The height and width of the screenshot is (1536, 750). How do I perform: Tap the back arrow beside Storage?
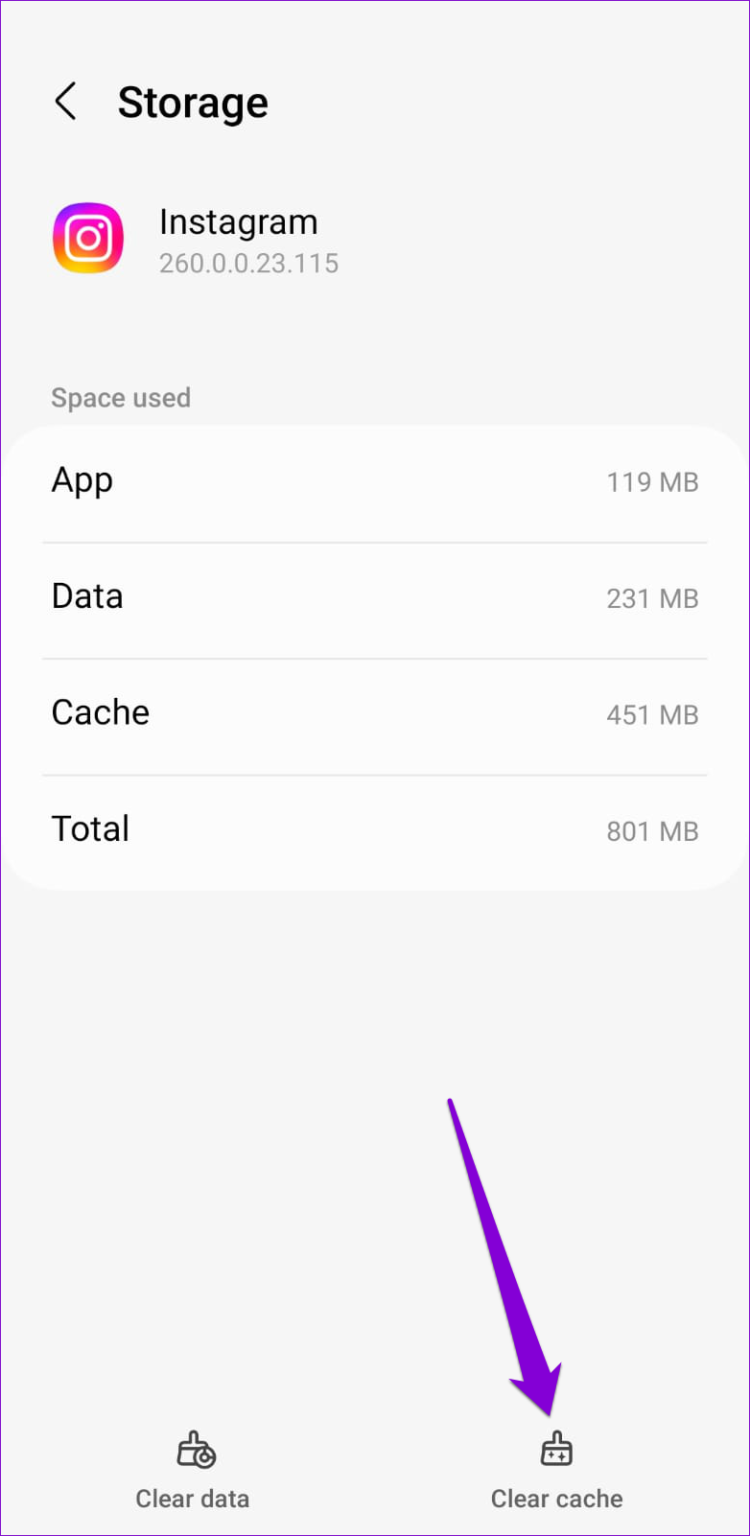coord(66,101)
